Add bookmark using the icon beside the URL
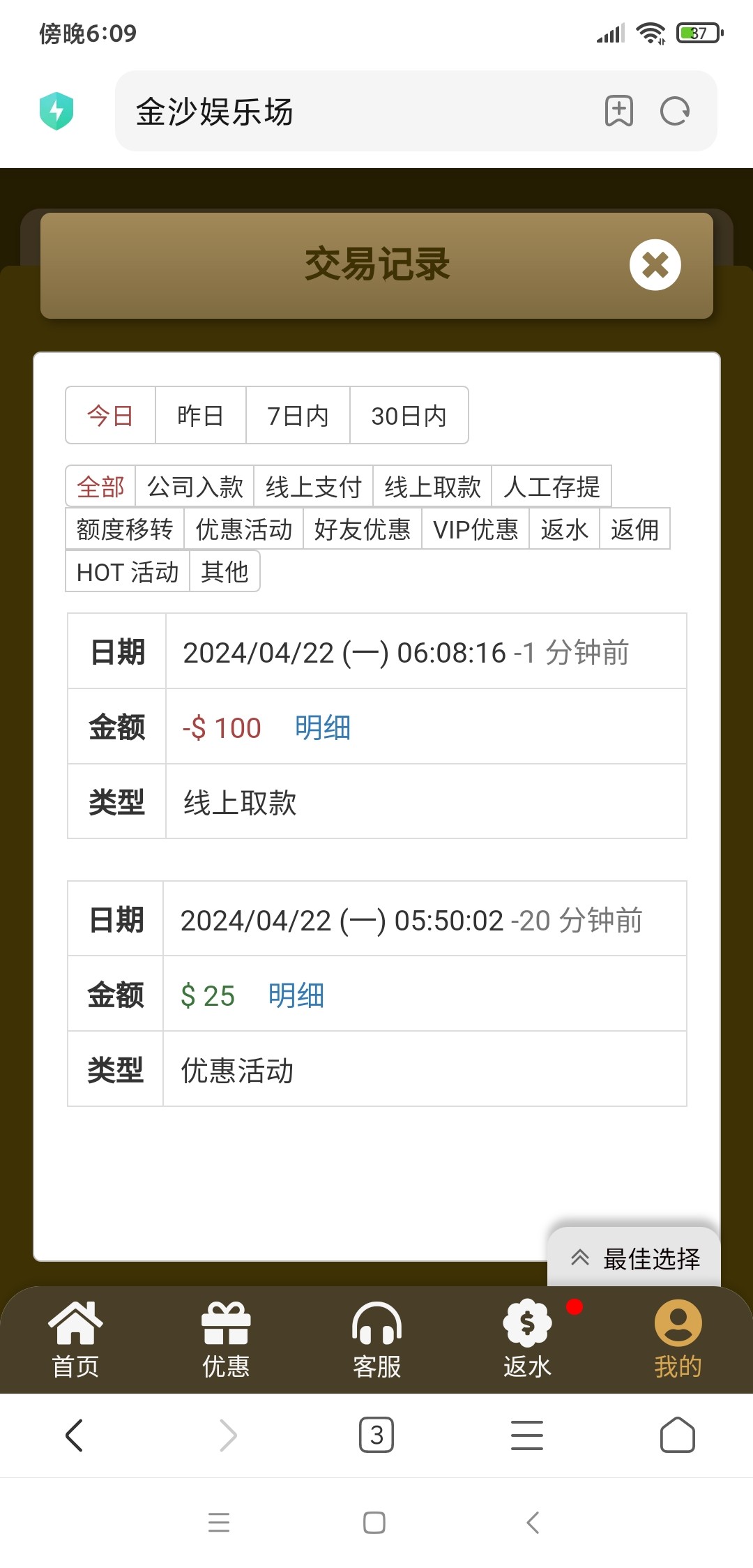This screenshot has width=753, height=1568. click(x=619, y=112)
